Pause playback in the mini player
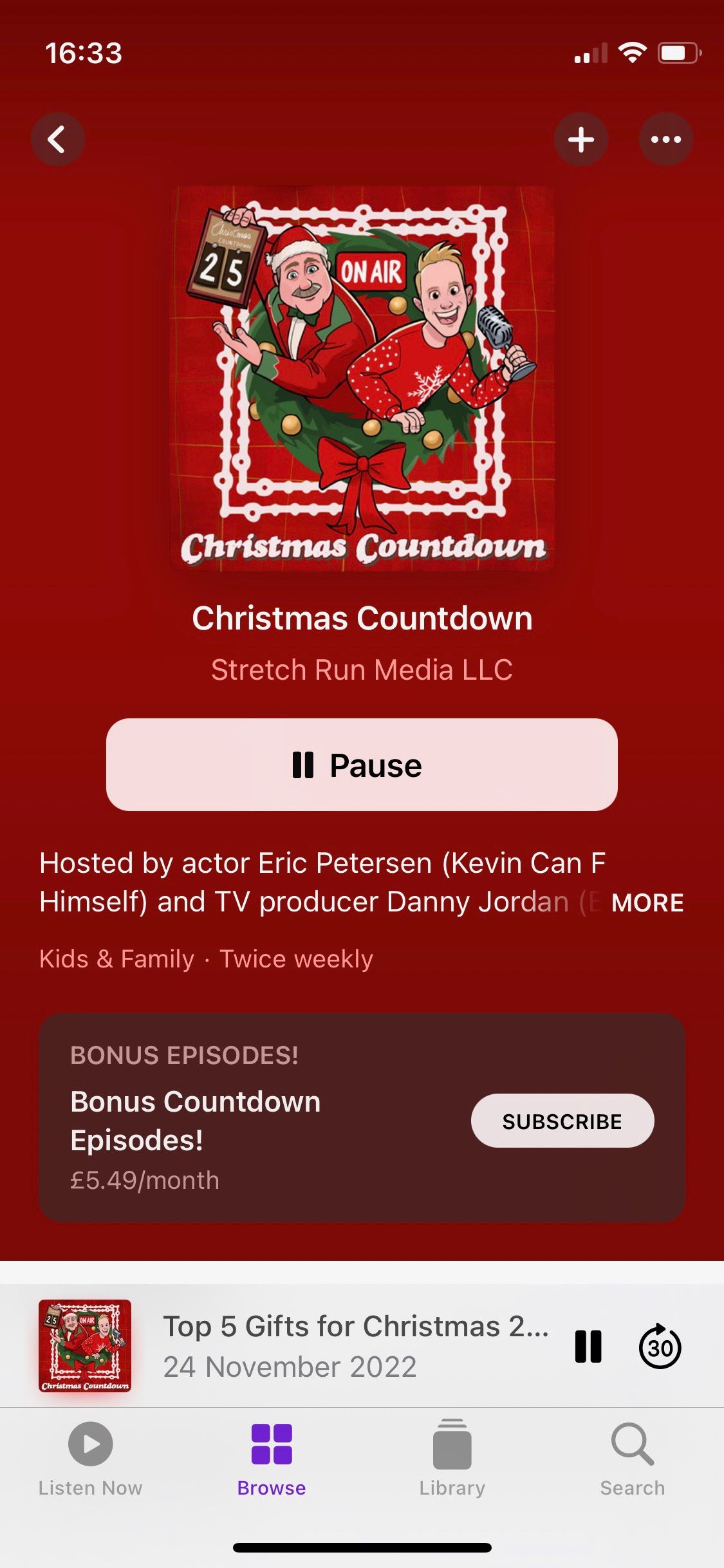The width and height of the screenshot is (724, 1568). pyautogui.click(x=588, y=1346)
